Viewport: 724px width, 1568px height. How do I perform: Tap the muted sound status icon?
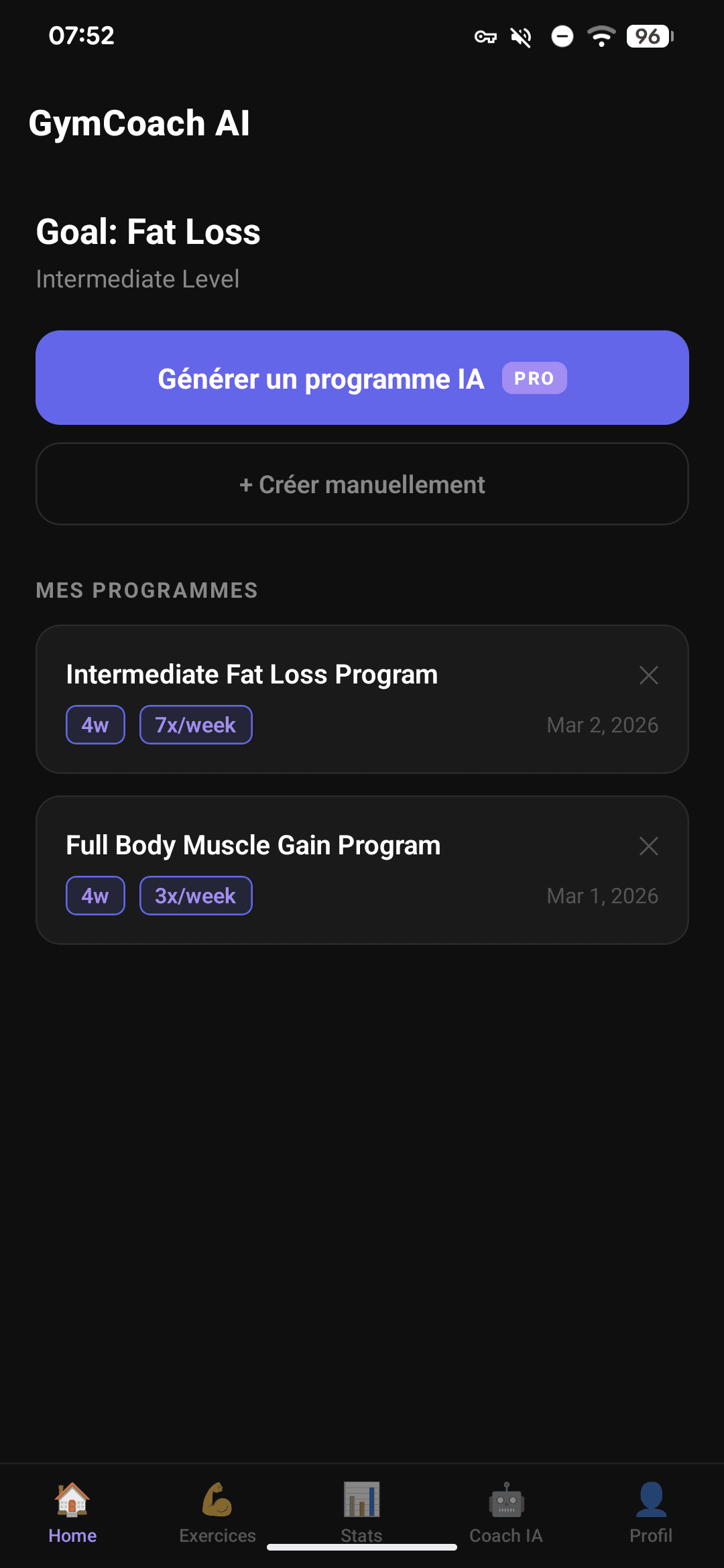(x=520, y=37)
